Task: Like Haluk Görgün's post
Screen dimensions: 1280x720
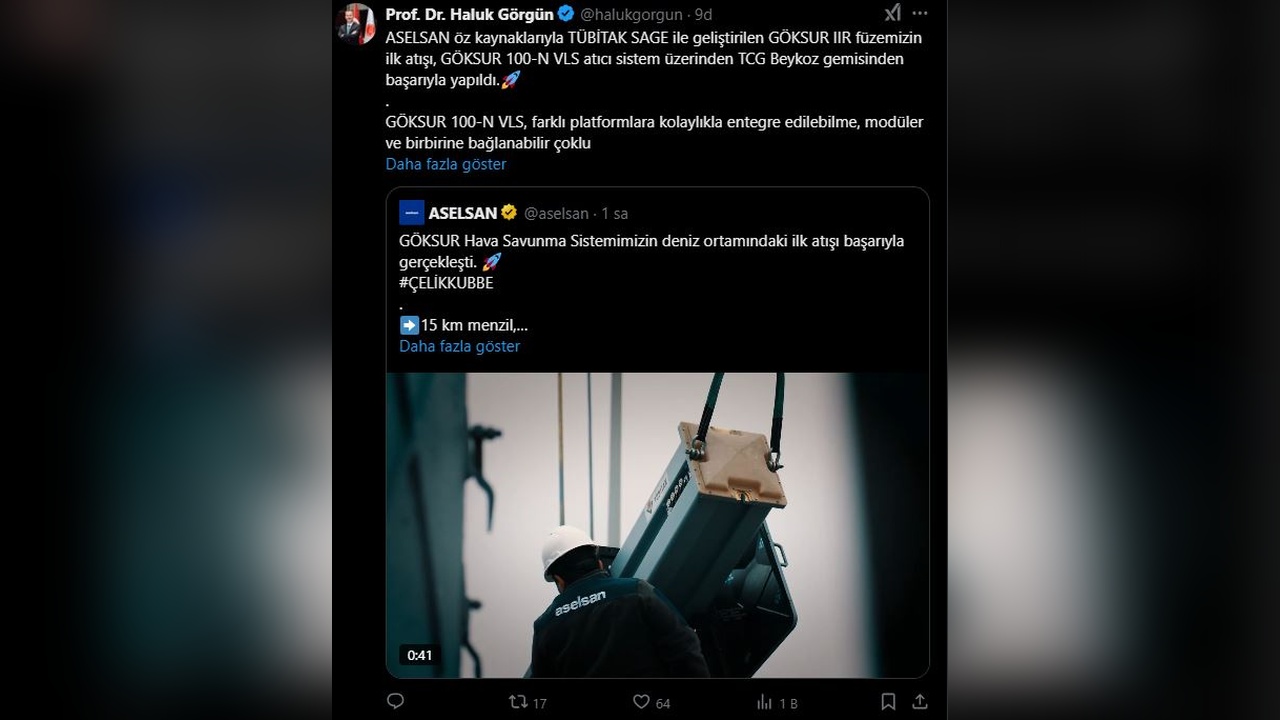Action: (642, 702)
